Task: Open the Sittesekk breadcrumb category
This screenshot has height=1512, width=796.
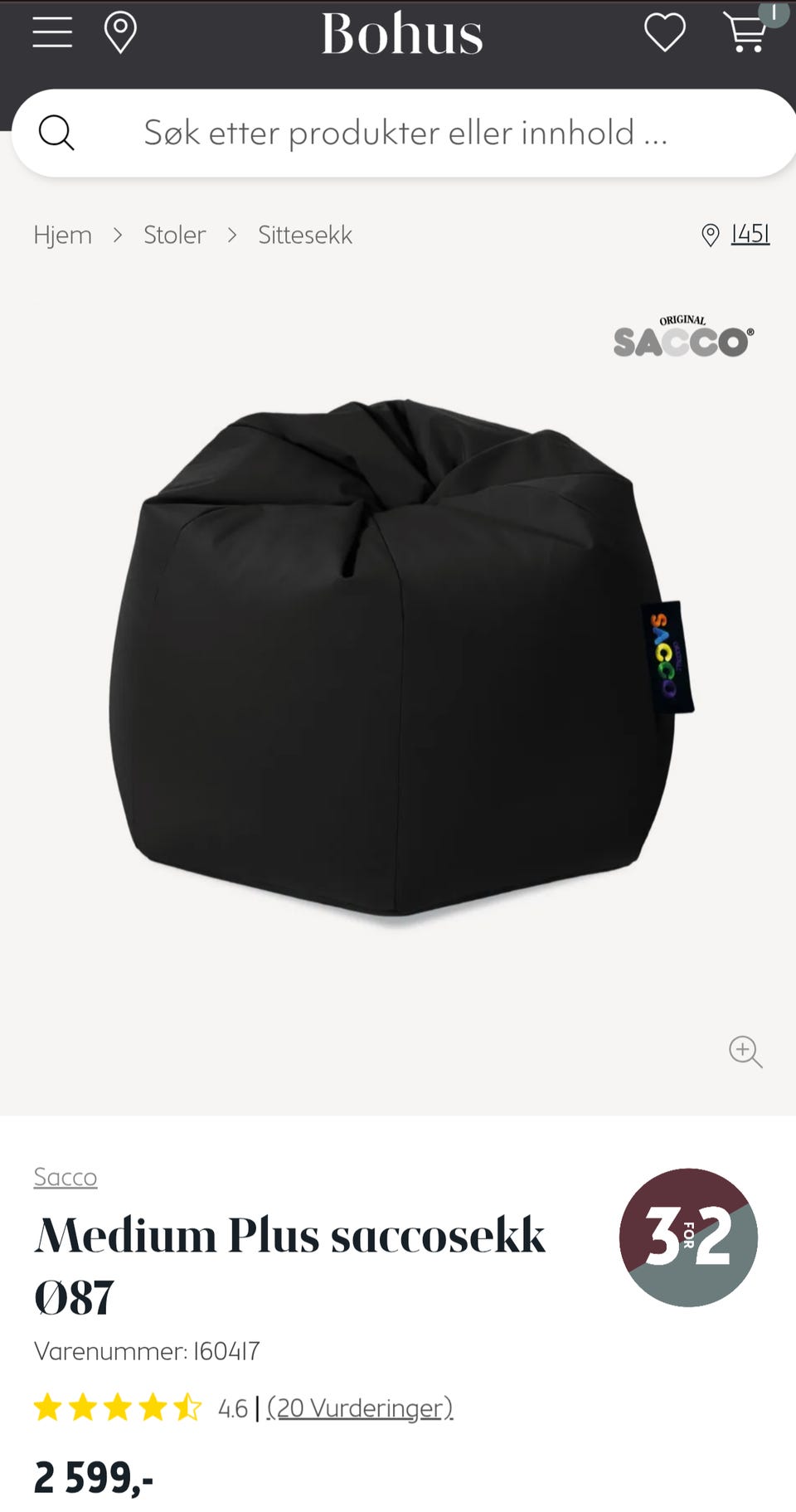Action: (x=305, y=235)
